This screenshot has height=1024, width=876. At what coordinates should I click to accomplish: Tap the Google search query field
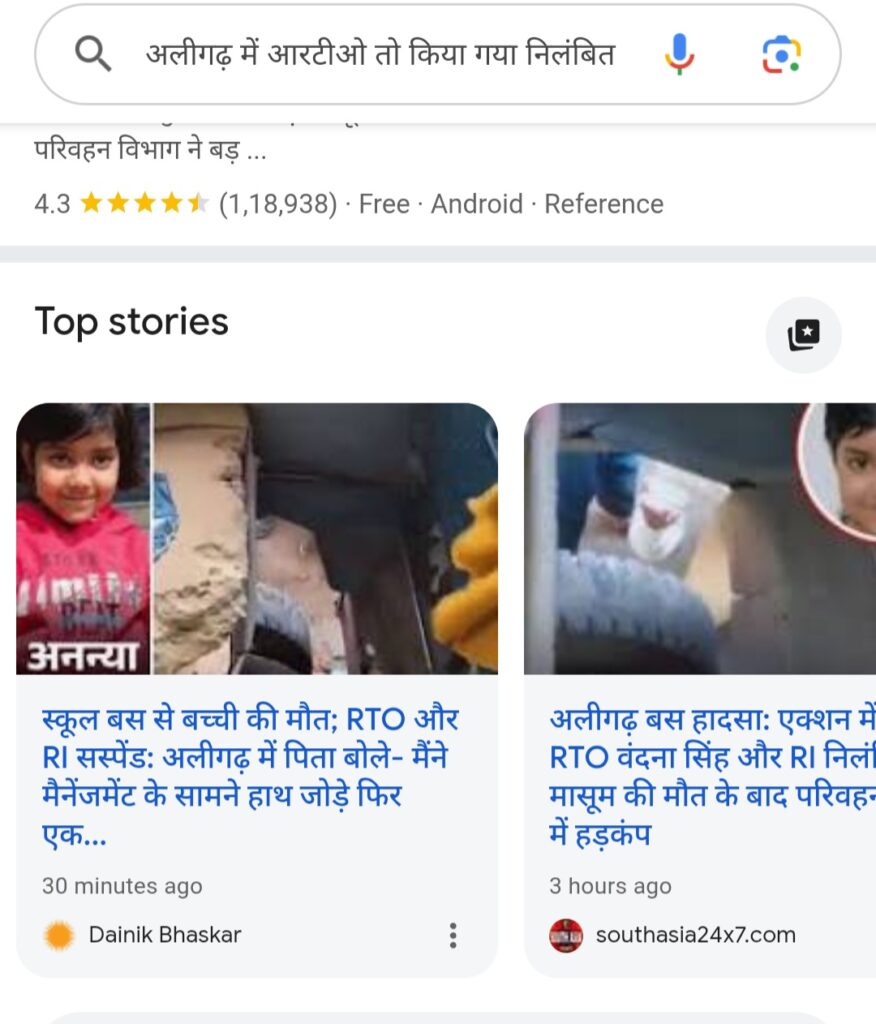click(x=380, y=54)
